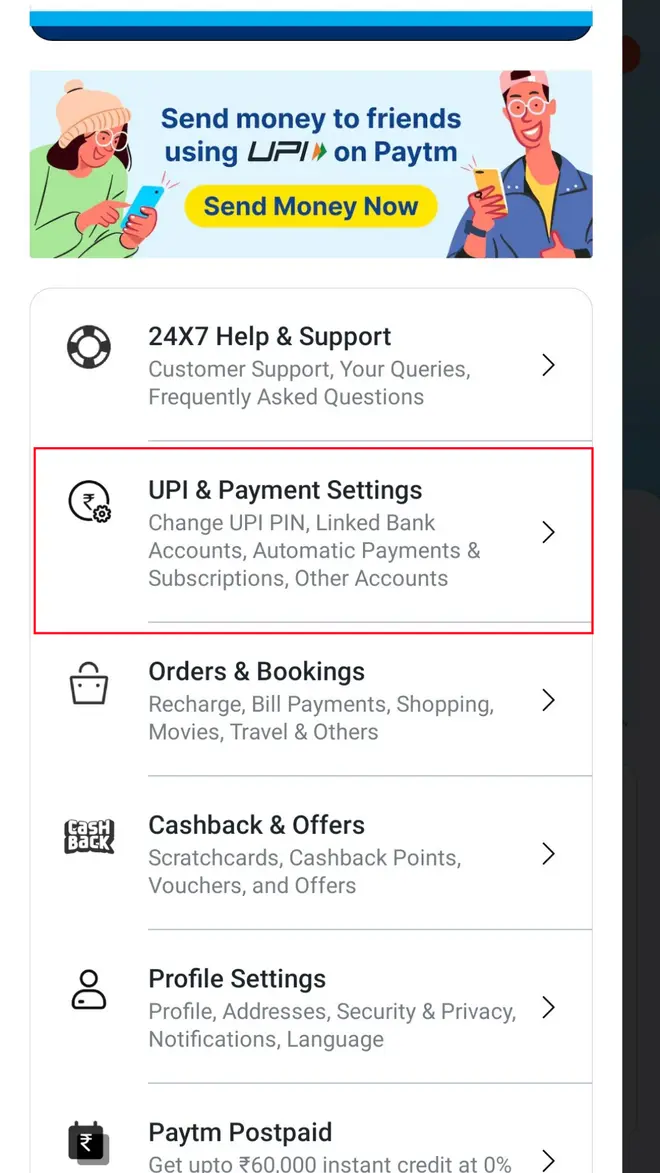Image resolution: width=660 pixels, height=1173 pixels.
Task: Tap the Send Money Now banner button
Action: point(310,207)
